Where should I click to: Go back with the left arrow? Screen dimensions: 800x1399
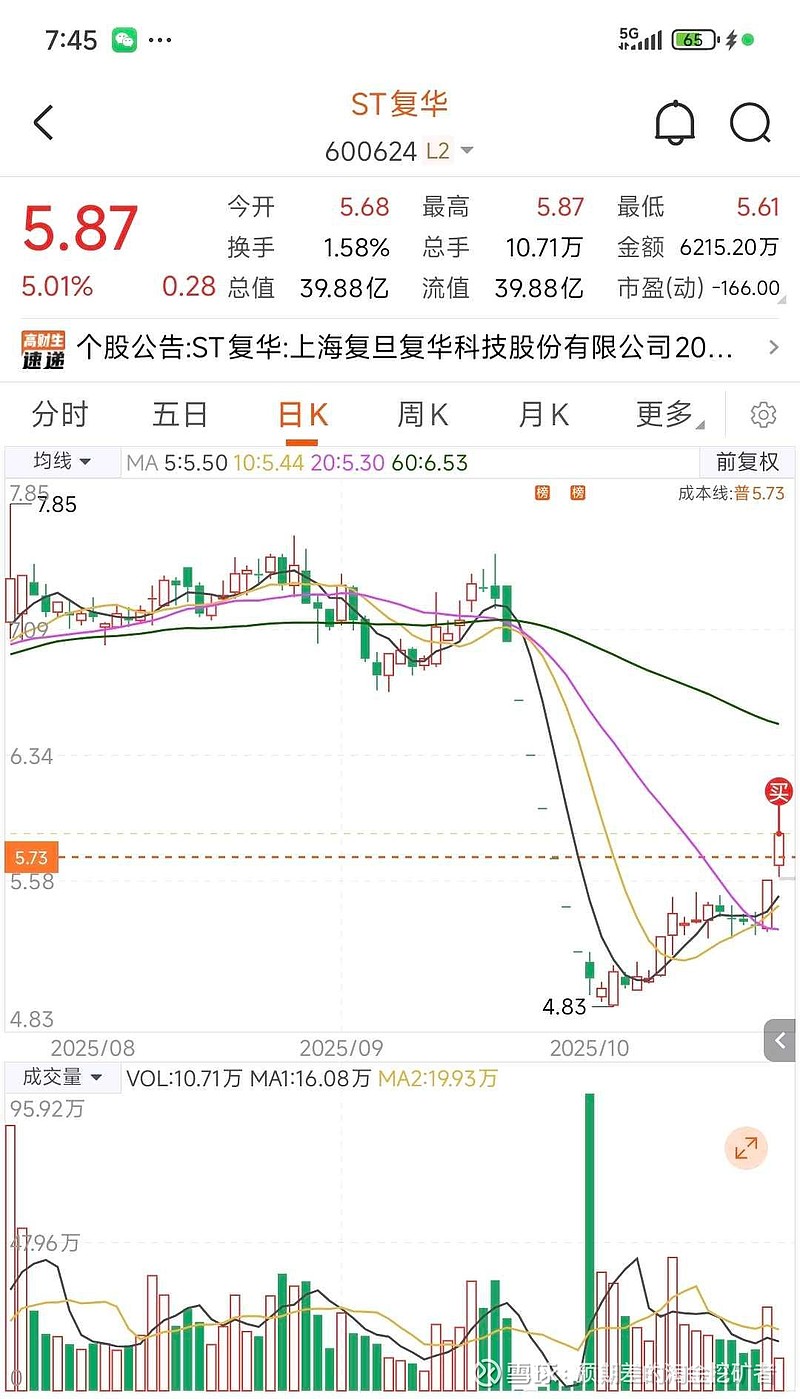[42, 120]
